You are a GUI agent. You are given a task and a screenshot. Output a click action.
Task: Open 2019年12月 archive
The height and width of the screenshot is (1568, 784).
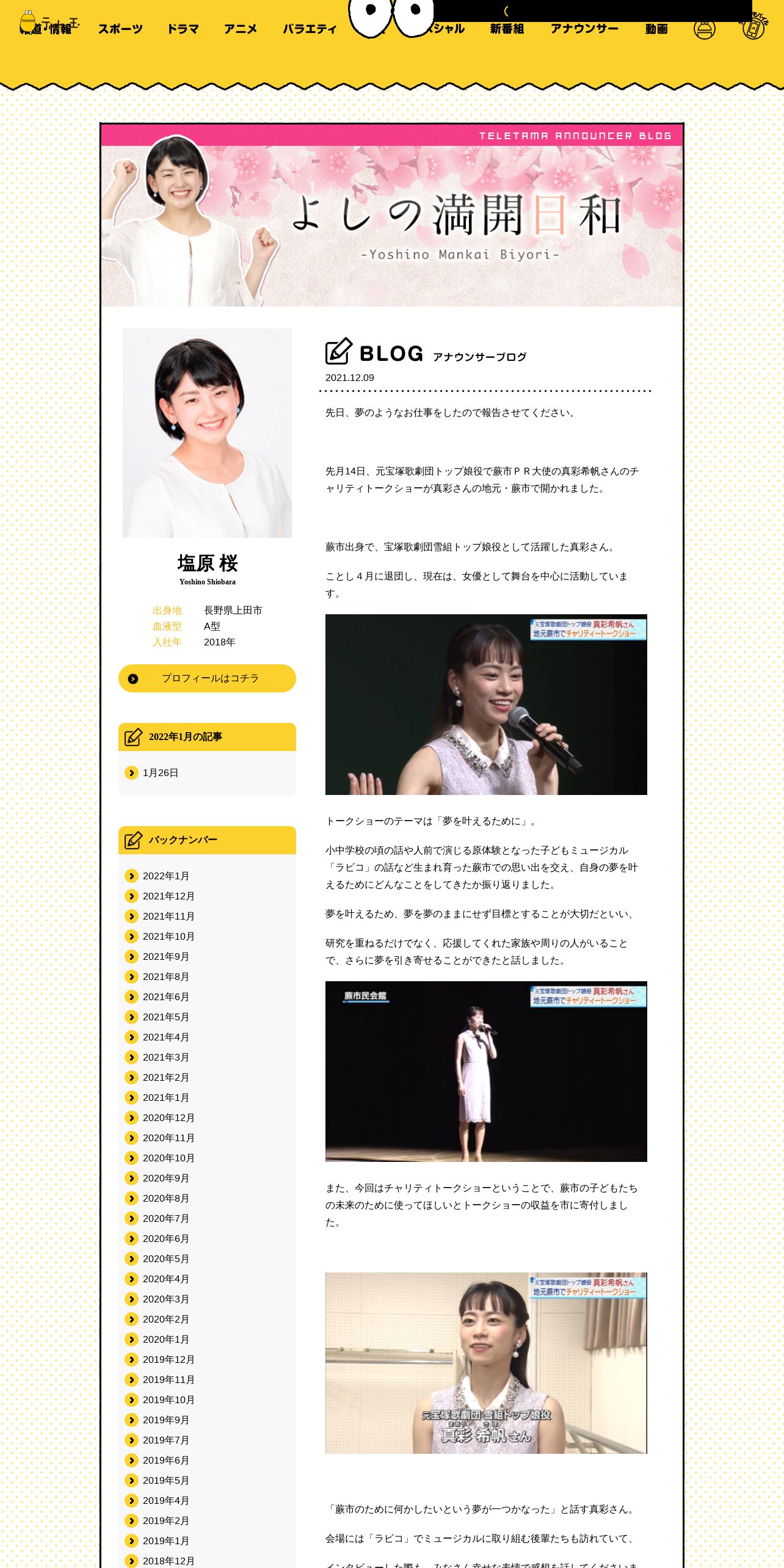tap(169, 1360)
